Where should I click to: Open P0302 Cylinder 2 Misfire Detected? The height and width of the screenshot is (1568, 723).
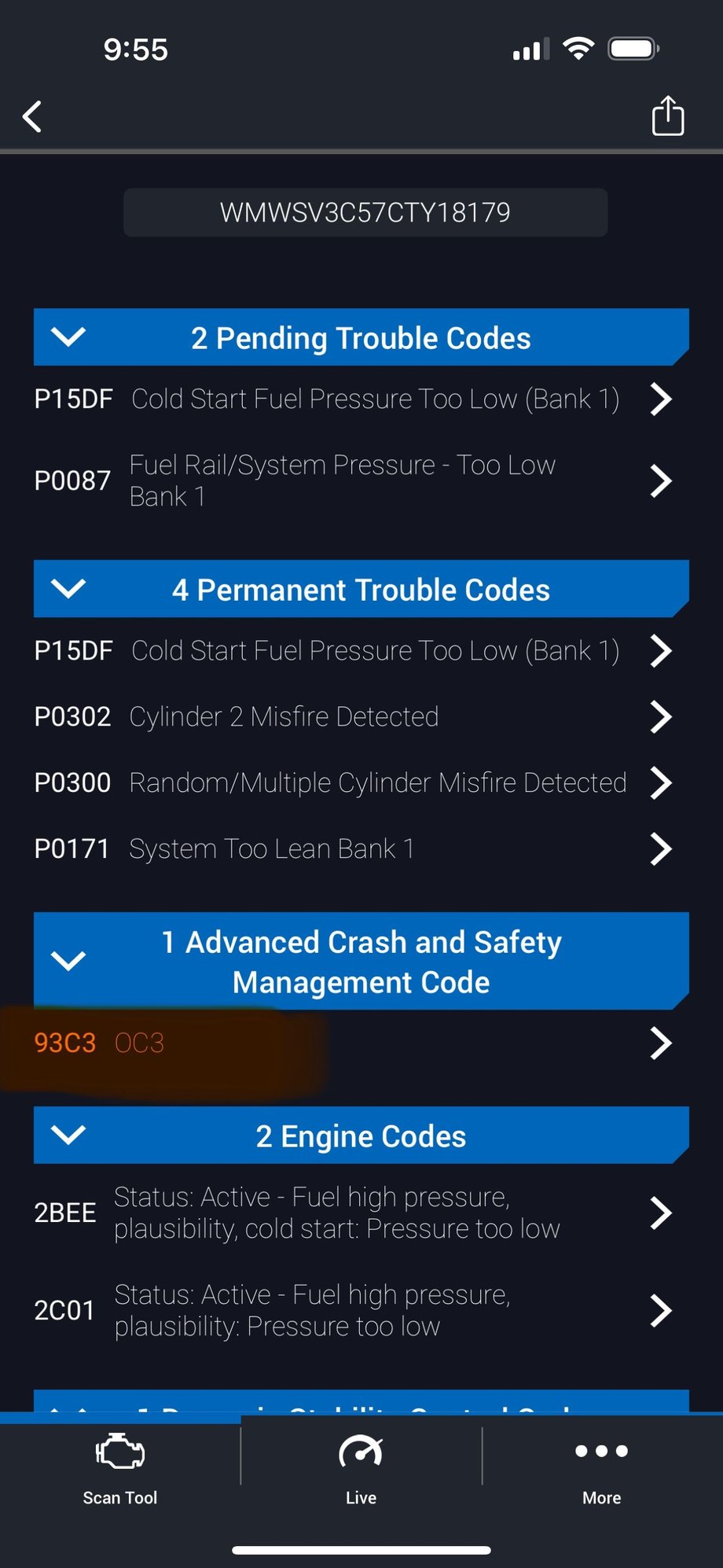(x=354, y=717)
